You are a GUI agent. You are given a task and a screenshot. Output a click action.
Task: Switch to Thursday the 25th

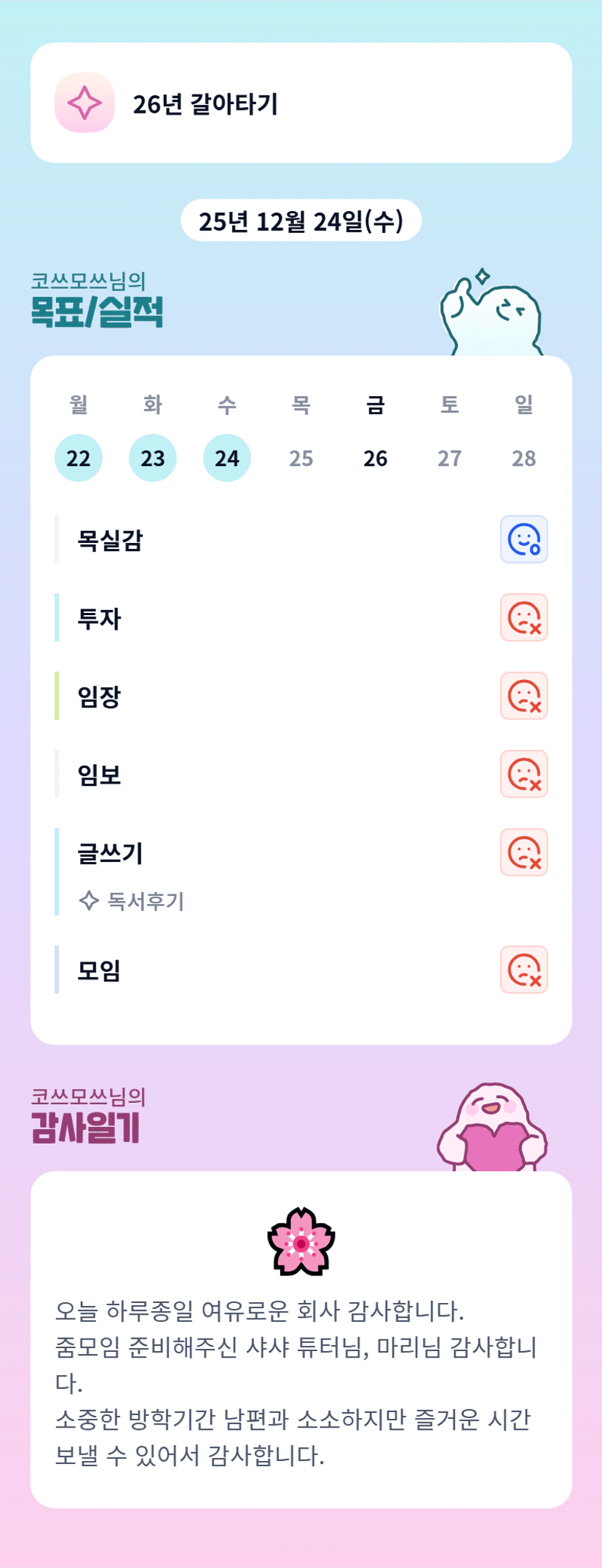pos(301,458)
